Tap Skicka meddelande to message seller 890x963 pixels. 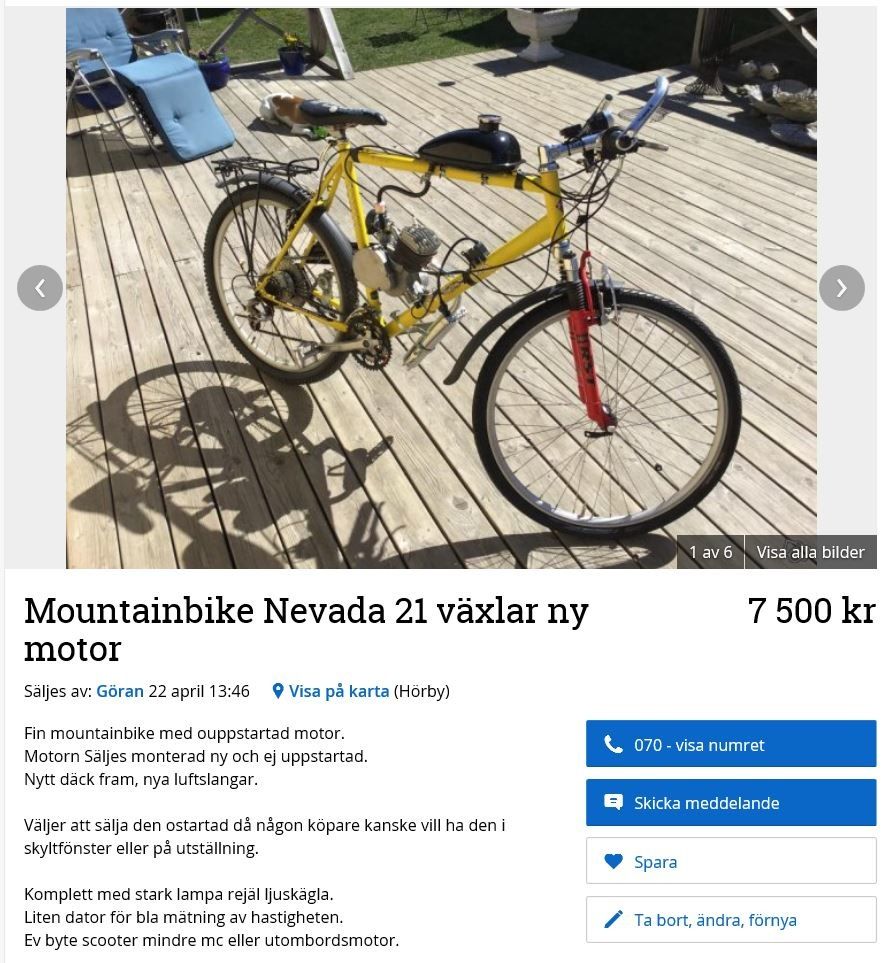[730, 802]
